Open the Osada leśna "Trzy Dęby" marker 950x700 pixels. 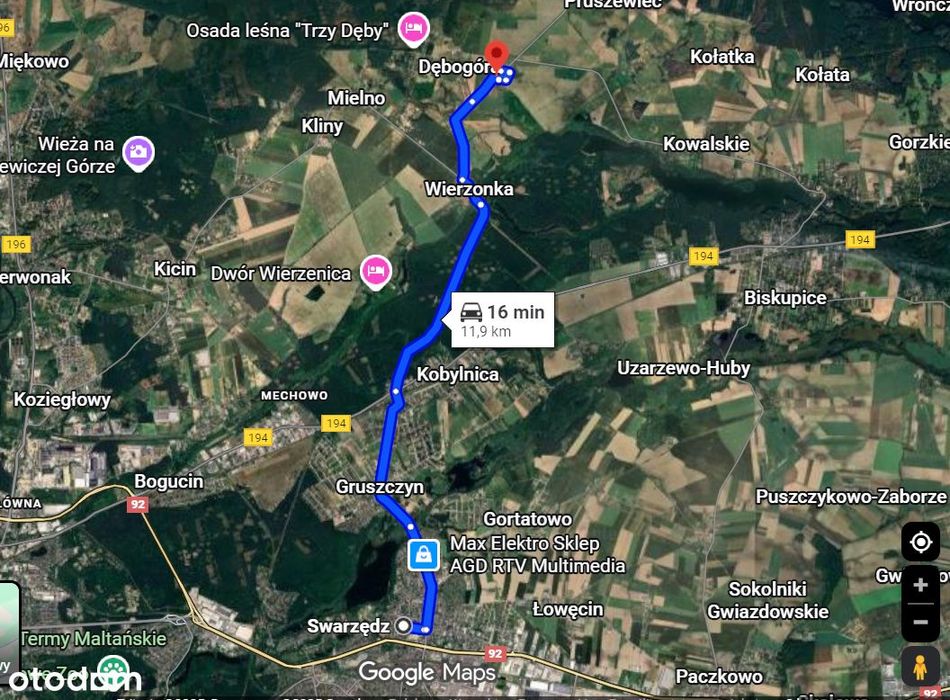click(411, 28)
